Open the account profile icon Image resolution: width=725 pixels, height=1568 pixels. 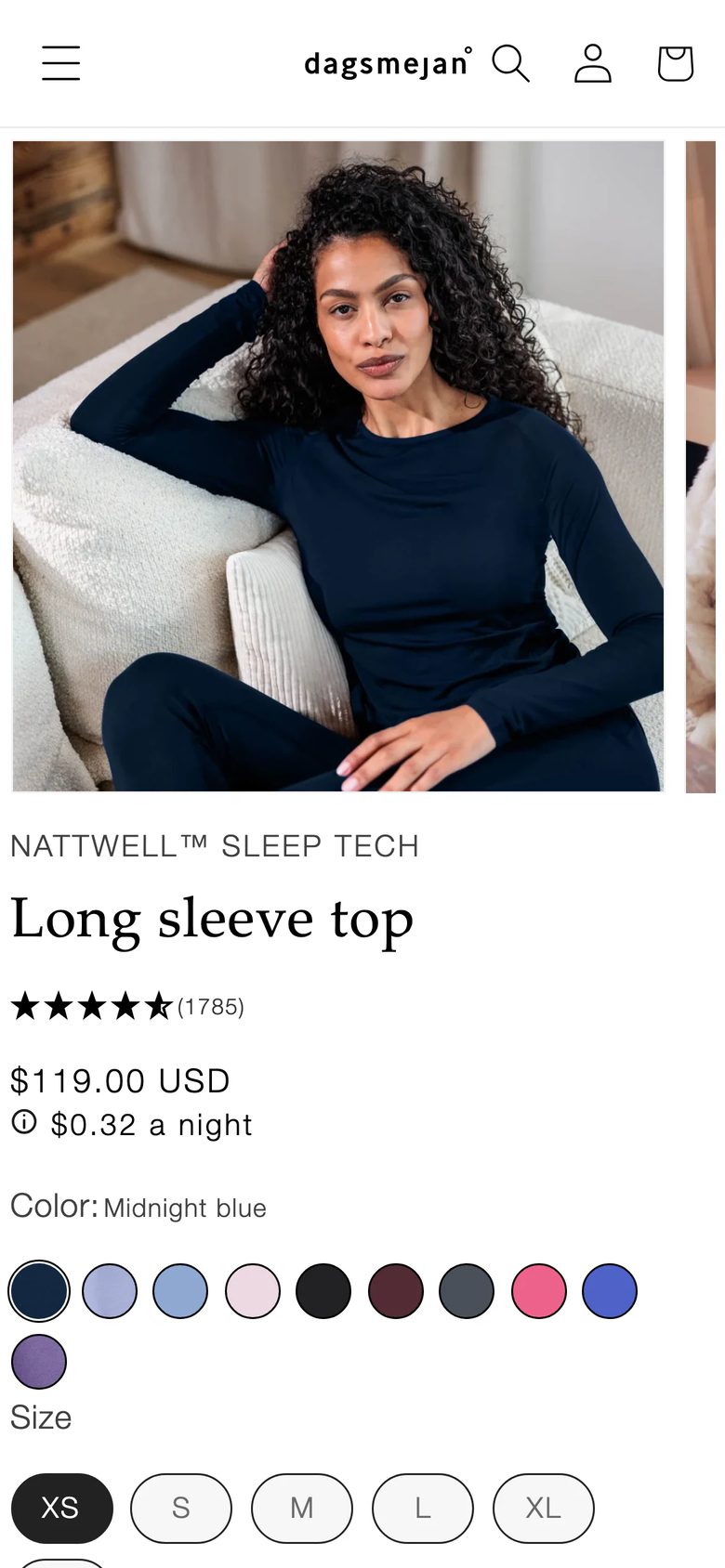[593, 63]
